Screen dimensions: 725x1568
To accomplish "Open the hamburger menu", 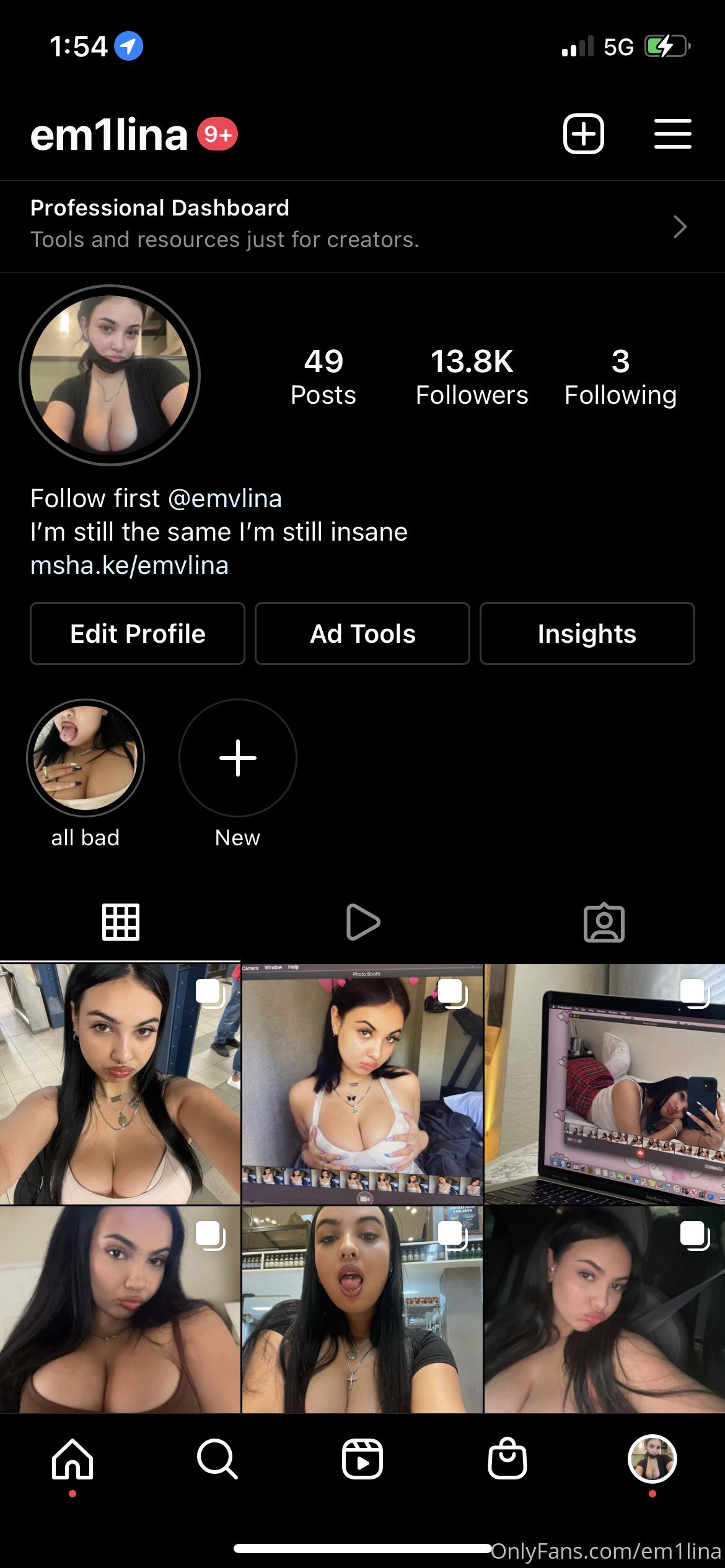I will (672, 134).
